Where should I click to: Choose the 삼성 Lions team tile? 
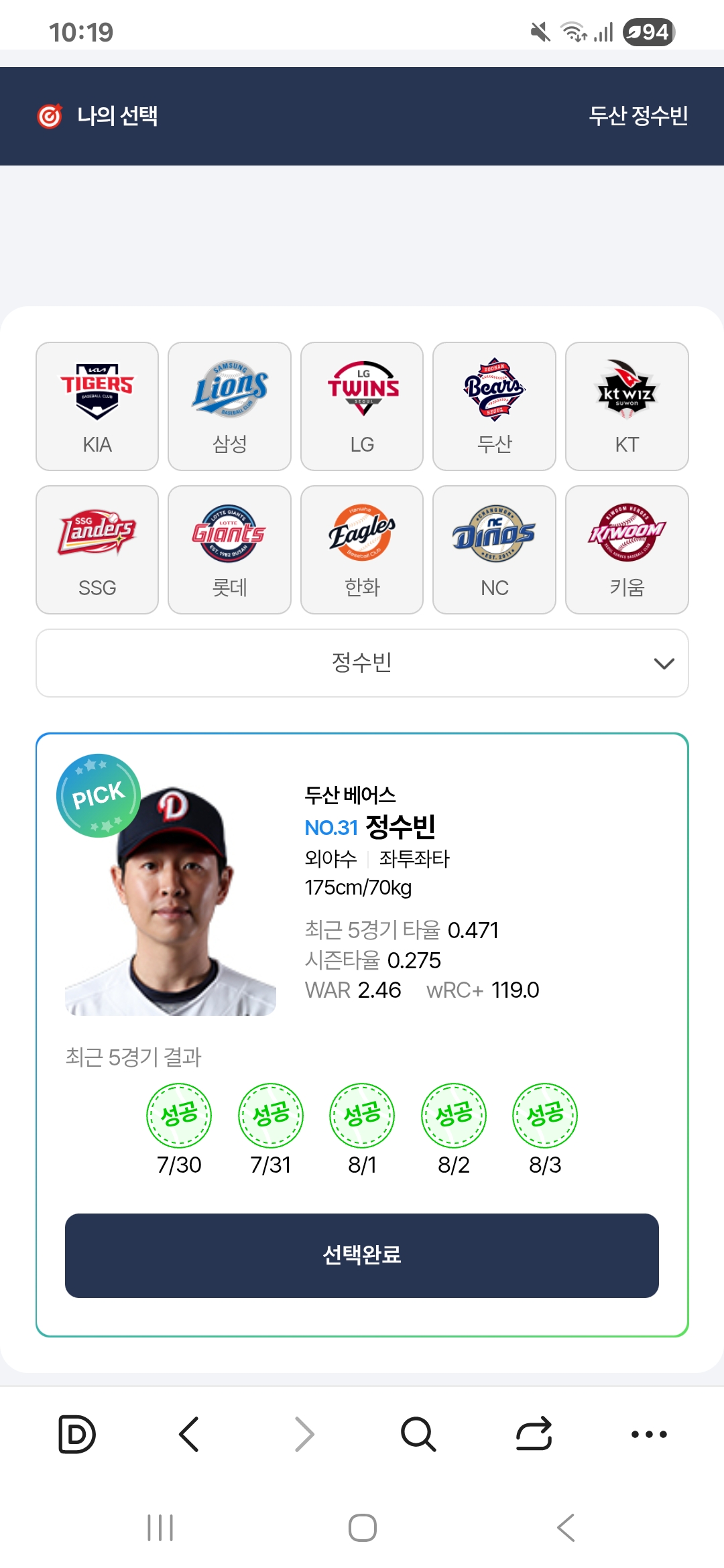[229, 407]
